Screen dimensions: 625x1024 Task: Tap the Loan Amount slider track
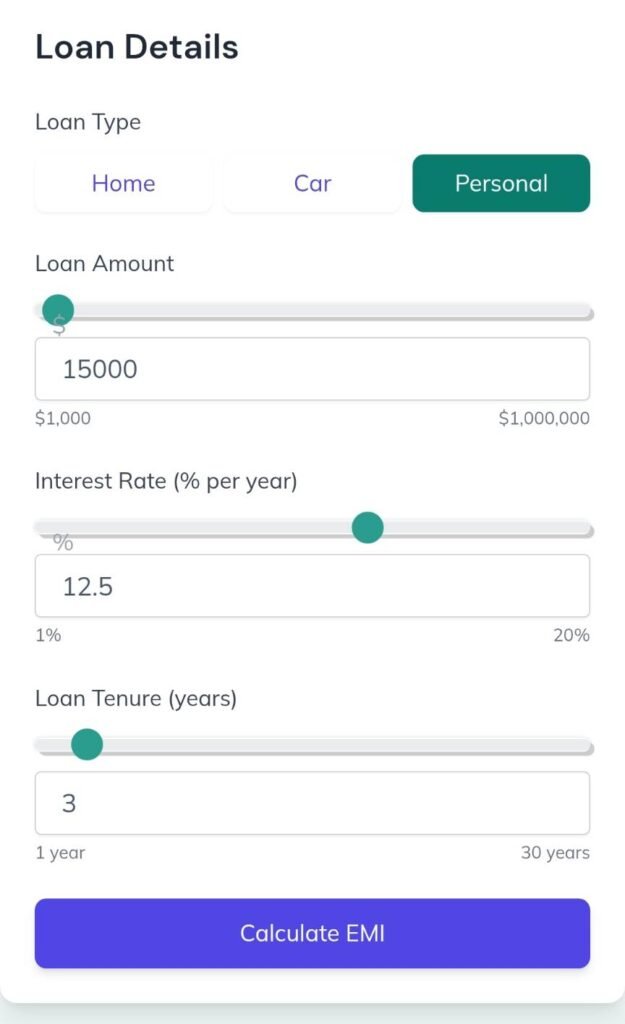[x=313, y=311]
